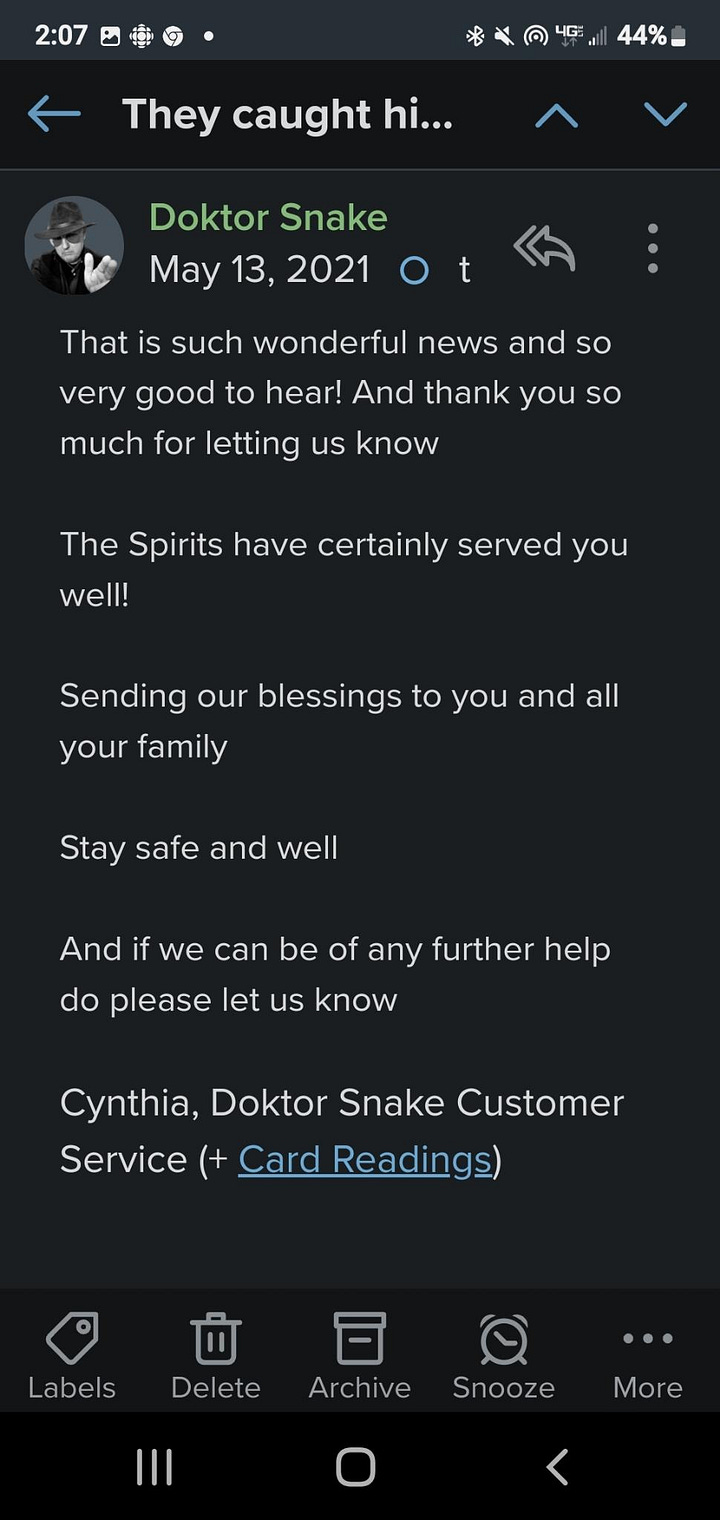720x1520 pixels.
Task: Open the Card Readings link
Action: pos(364,1159)
